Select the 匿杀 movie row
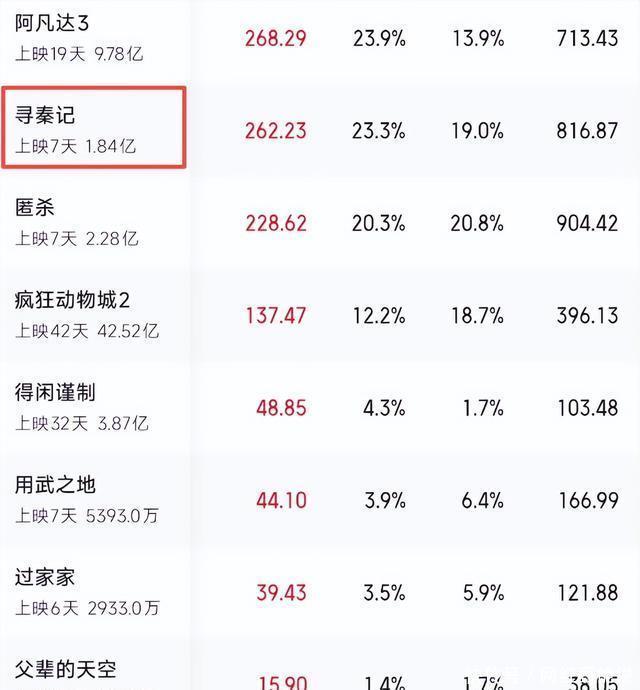 tap(320, 221)
